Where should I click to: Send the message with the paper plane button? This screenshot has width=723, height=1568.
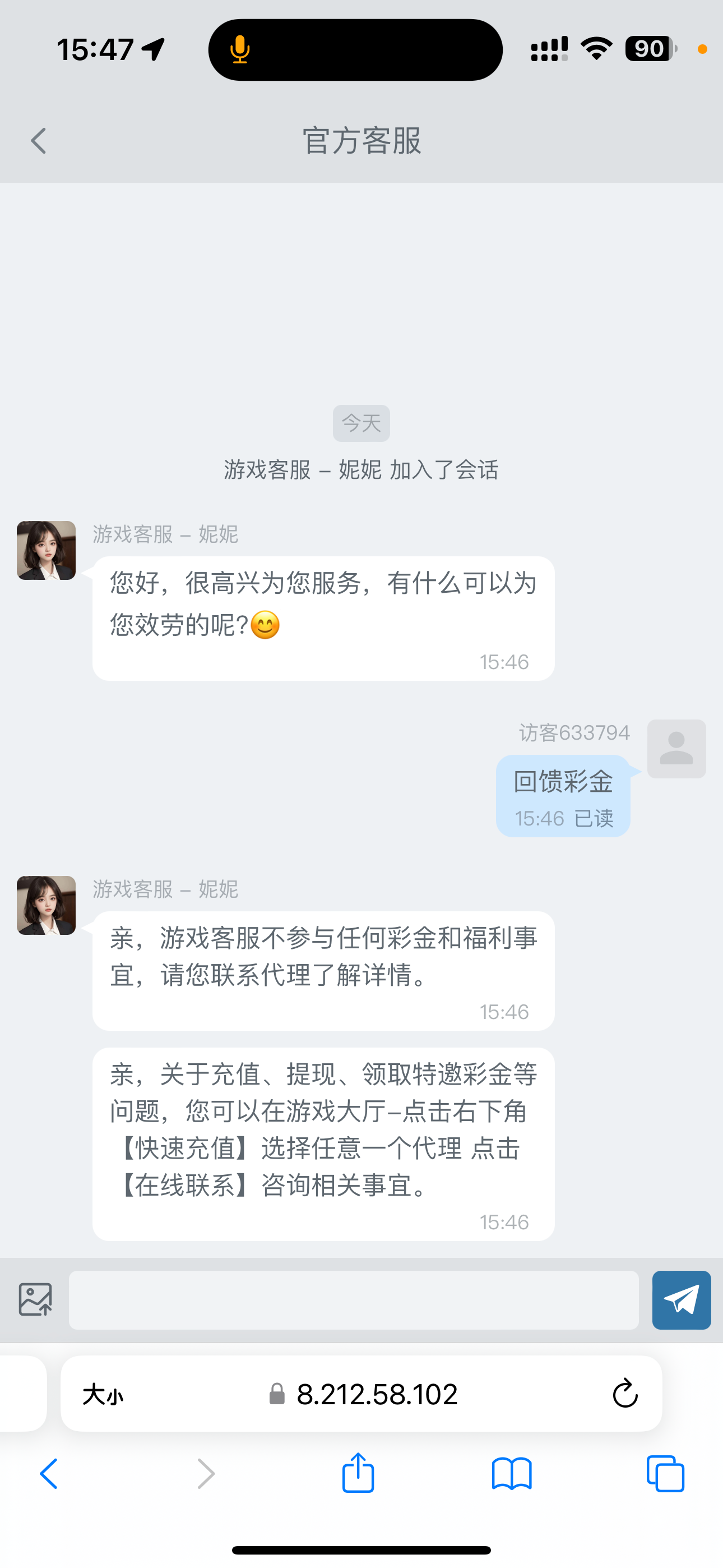pyautogui.click(x=681, y=1299)
